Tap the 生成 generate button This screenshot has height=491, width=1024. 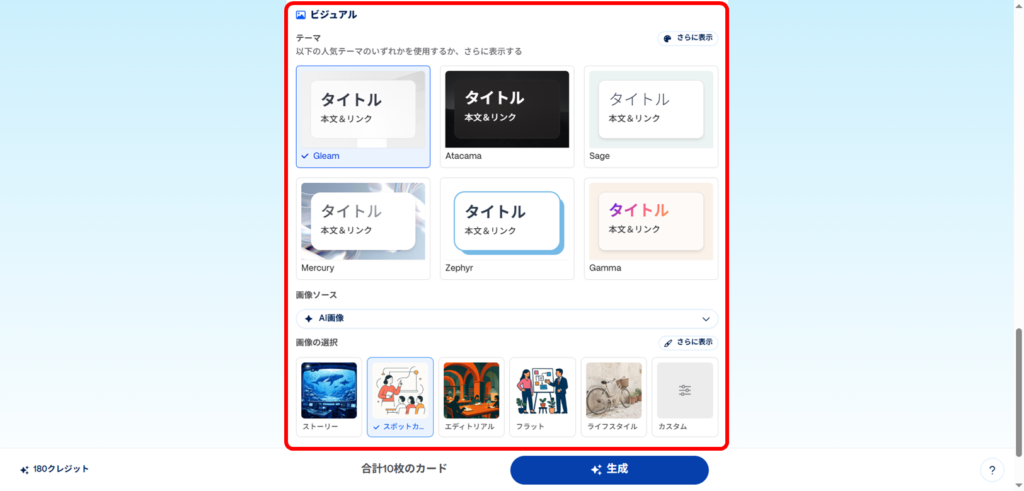coord(609,469)
